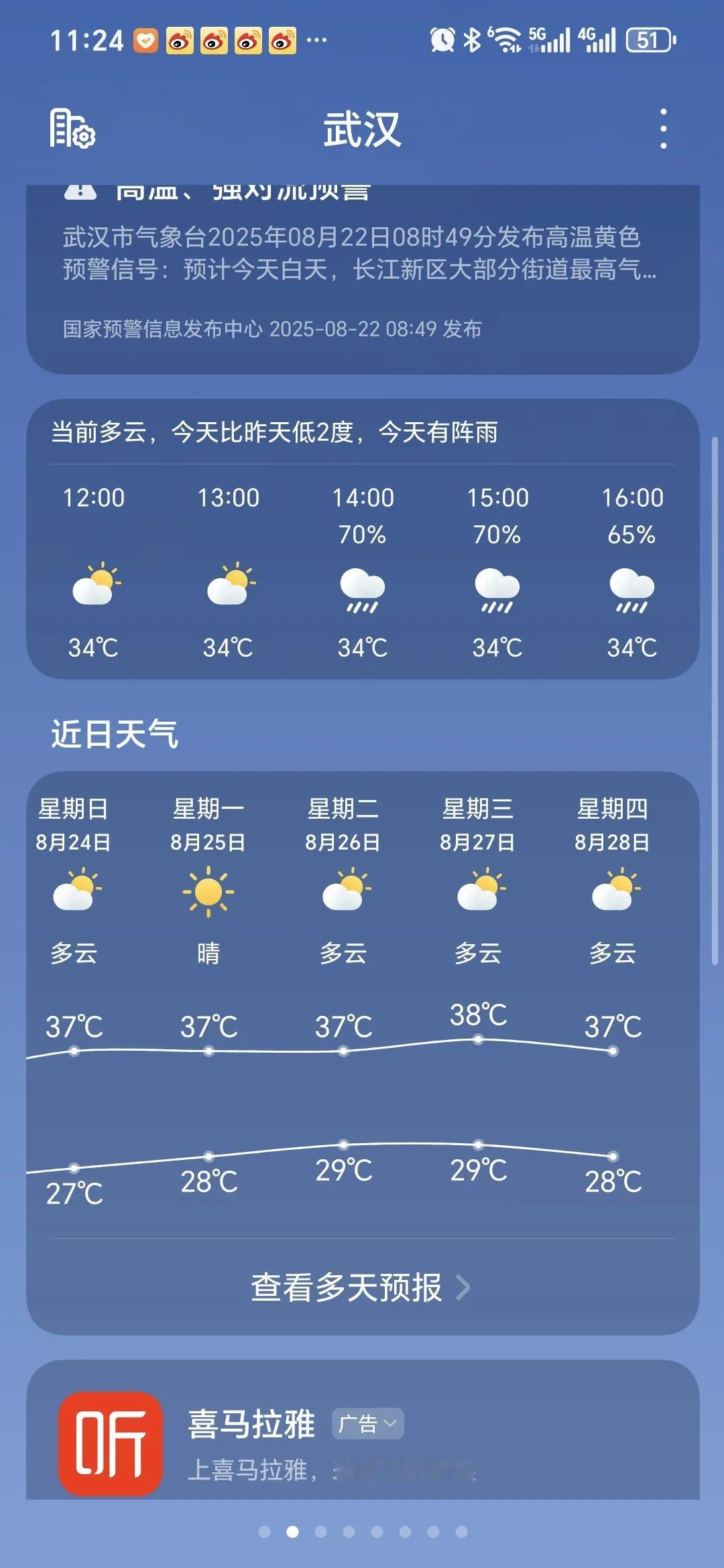The image size is (724, 1568).
Task: Select Monday's sunny weather icon
Action: (208, 890)
